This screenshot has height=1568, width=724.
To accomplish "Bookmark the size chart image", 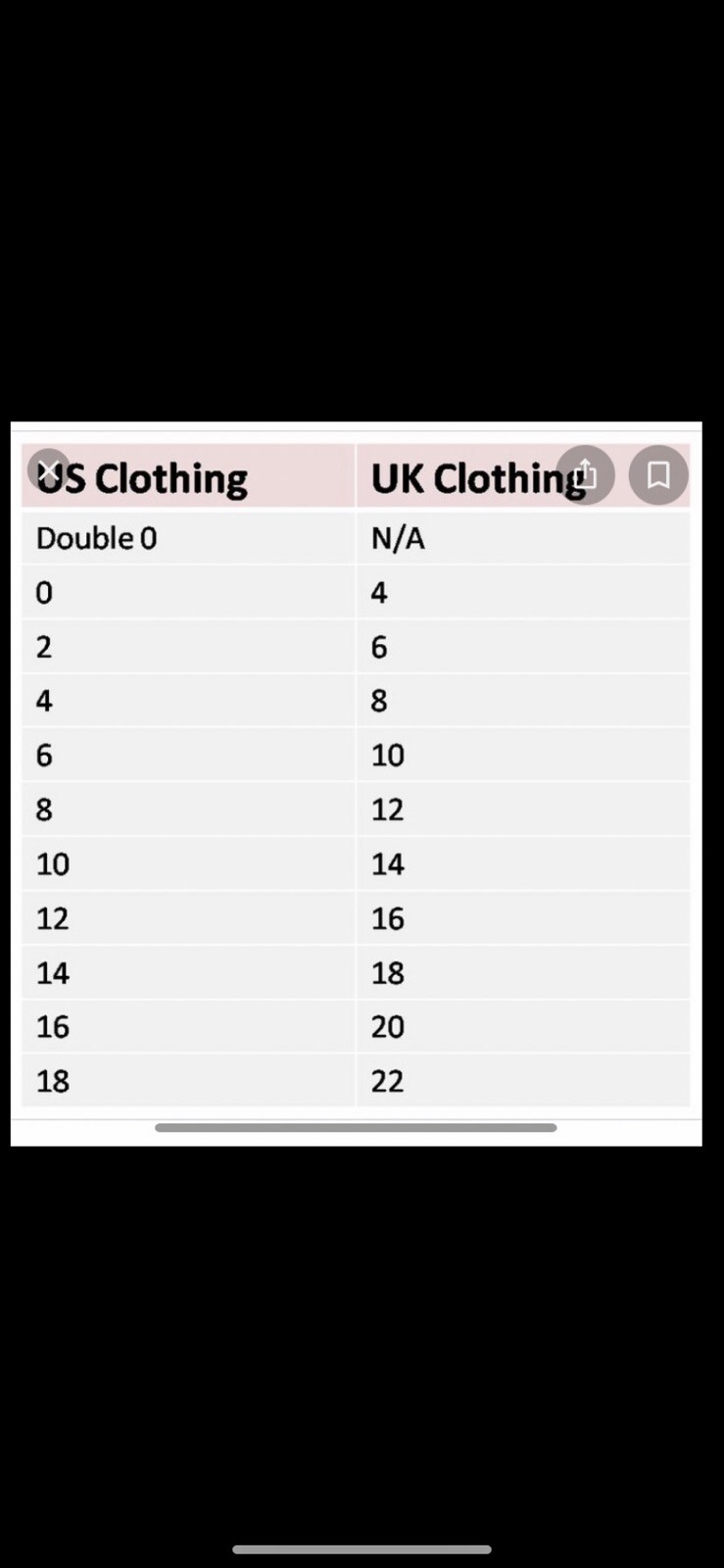I will pos(658,475).
